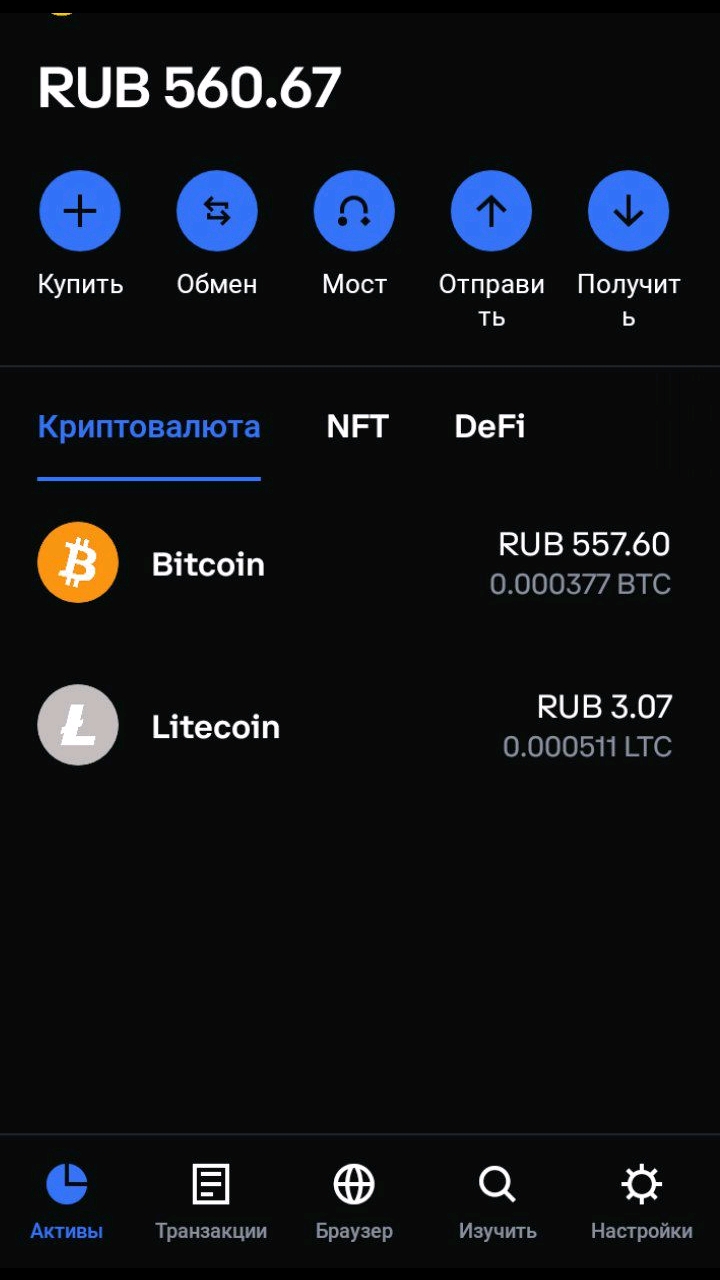Screen dimensions: 720x1280
Task: Open Браузер using the globe icon
Action: click(354, 1185)
